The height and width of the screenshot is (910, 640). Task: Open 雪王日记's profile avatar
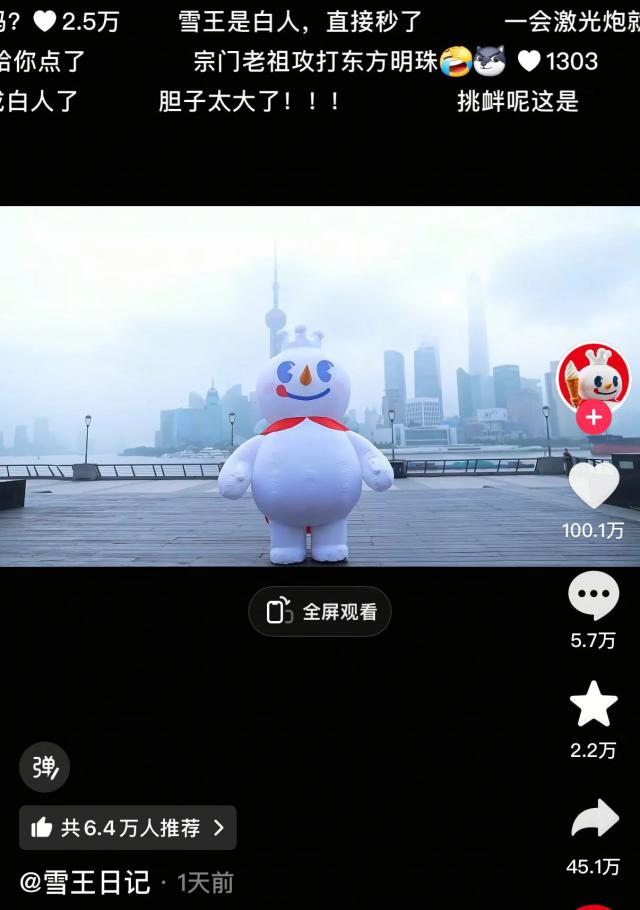tap(593, 375)
